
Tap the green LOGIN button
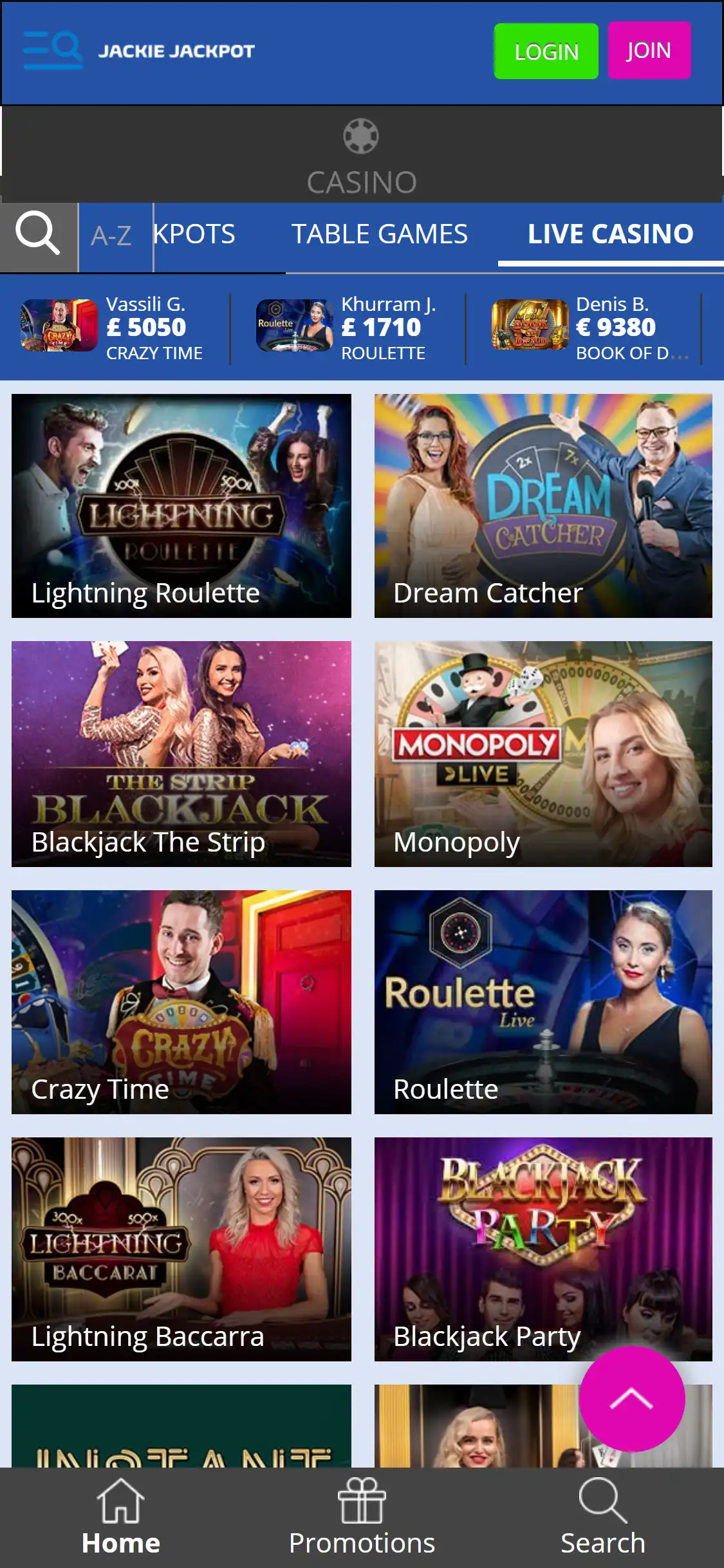pos(546,51)
